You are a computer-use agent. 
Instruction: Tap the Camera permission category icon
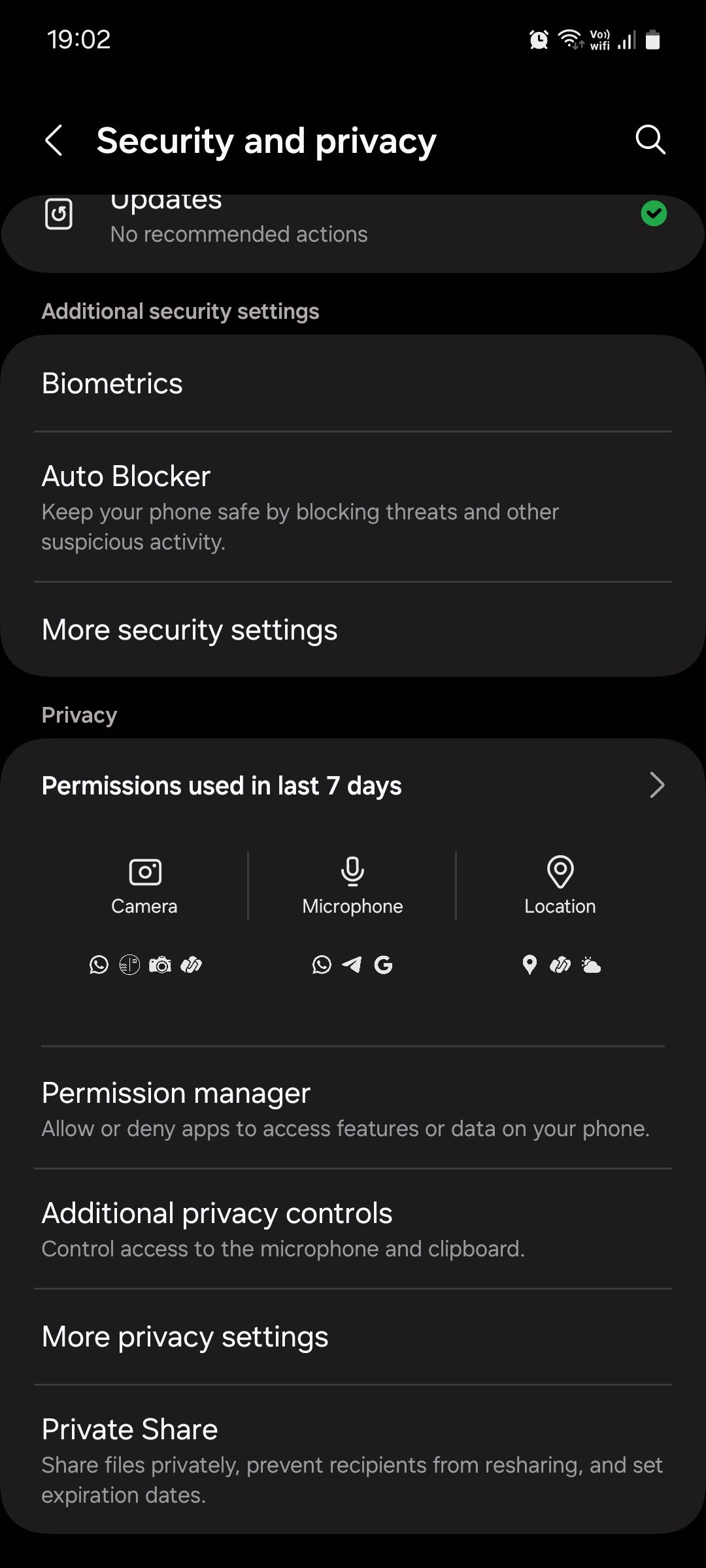click(x=144, y=872)
